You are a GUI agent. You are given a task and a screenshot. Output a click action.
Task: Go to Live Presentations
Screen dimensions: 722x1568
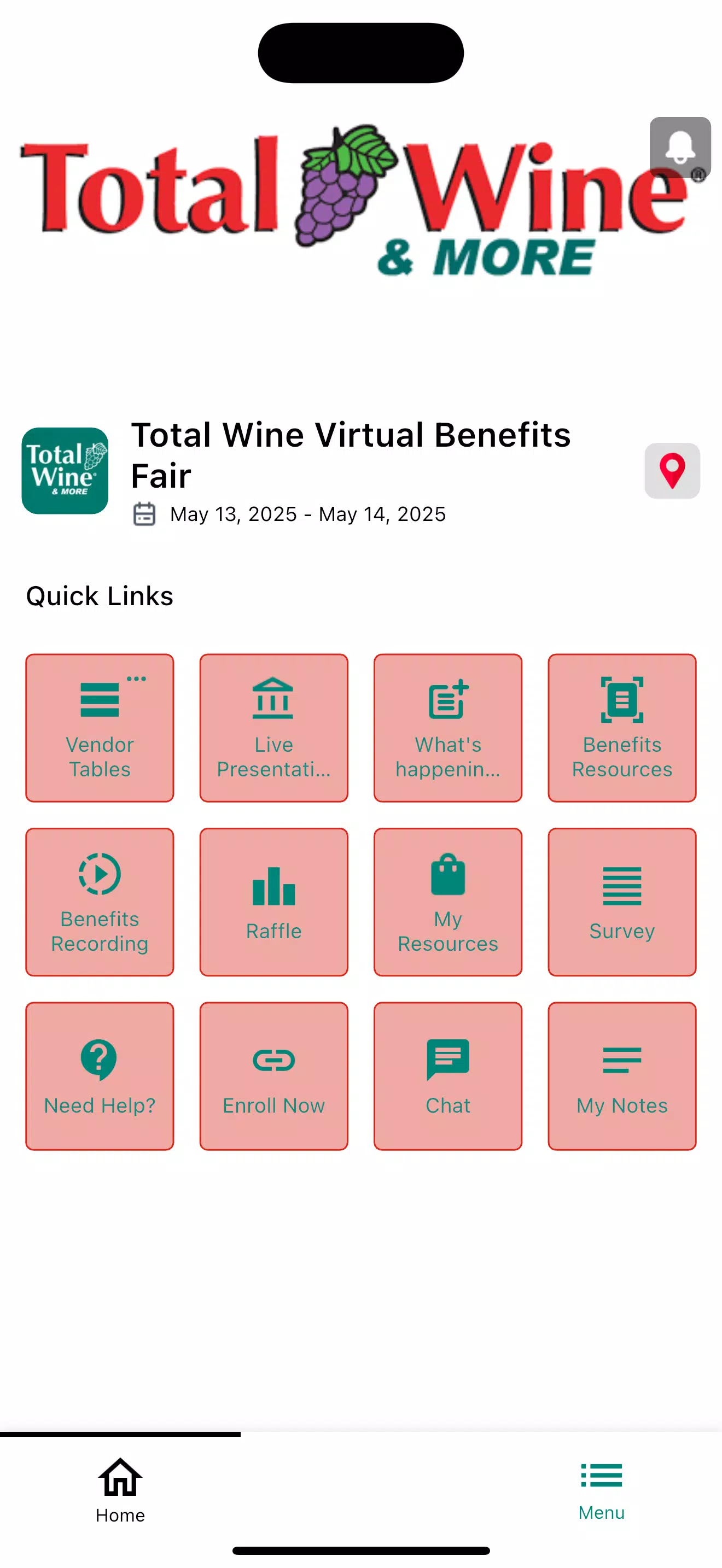tap(274, 728)
